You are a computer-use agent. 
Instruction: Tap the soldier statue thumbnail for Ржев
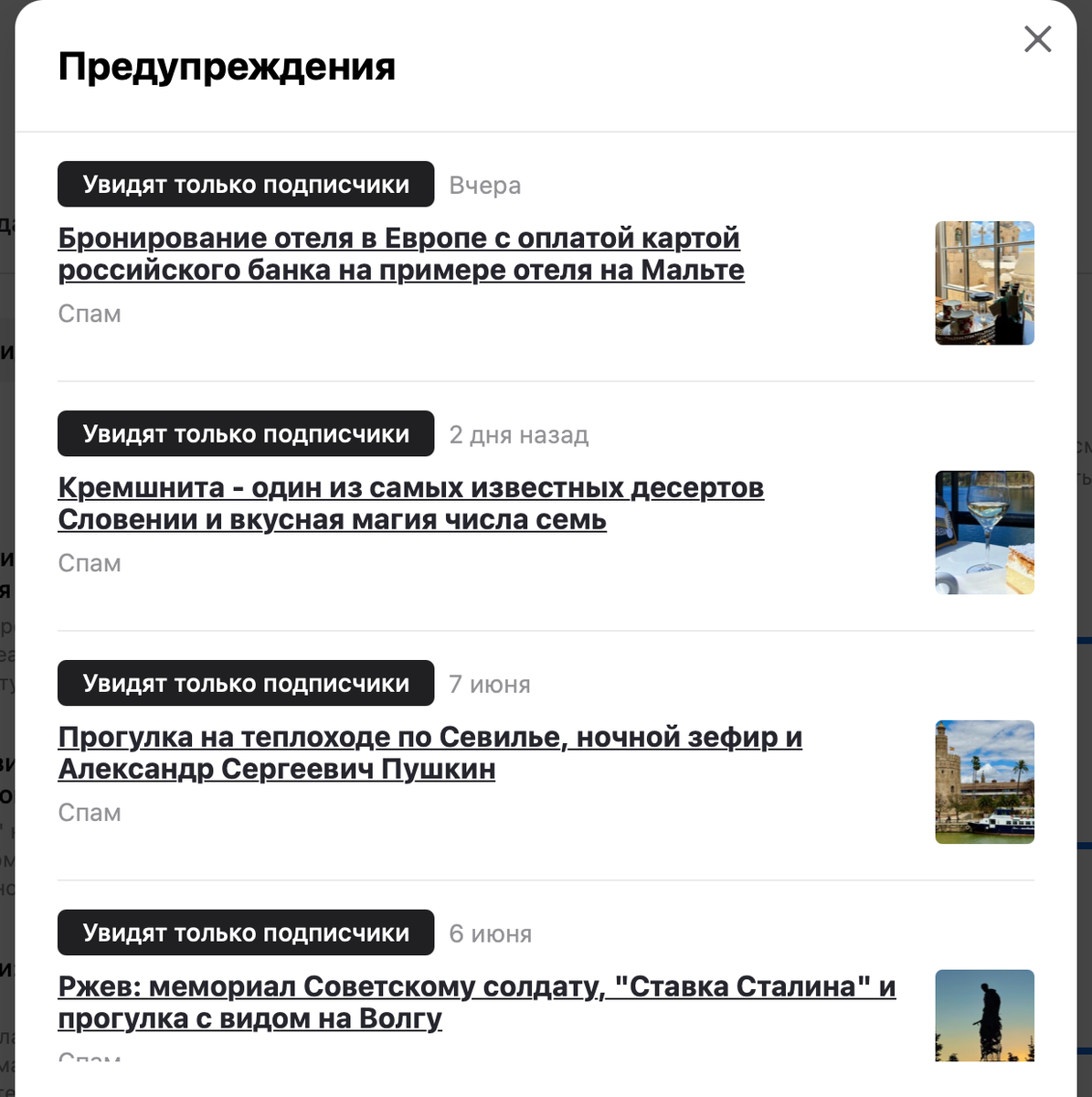(x=984, y=1016)
